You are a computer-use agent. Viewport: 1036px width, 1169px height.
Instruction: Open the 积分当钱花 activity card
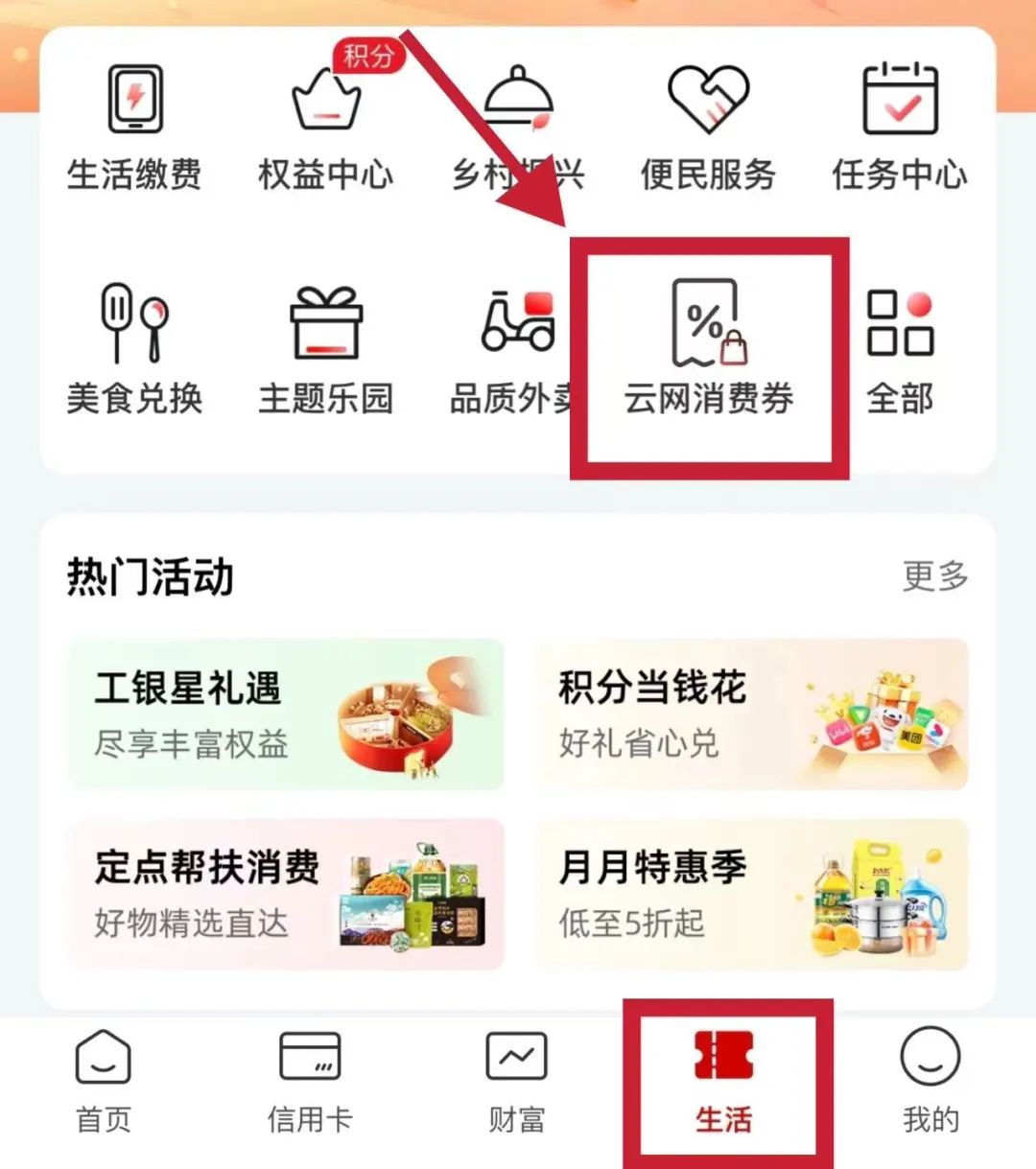(752, 714)
